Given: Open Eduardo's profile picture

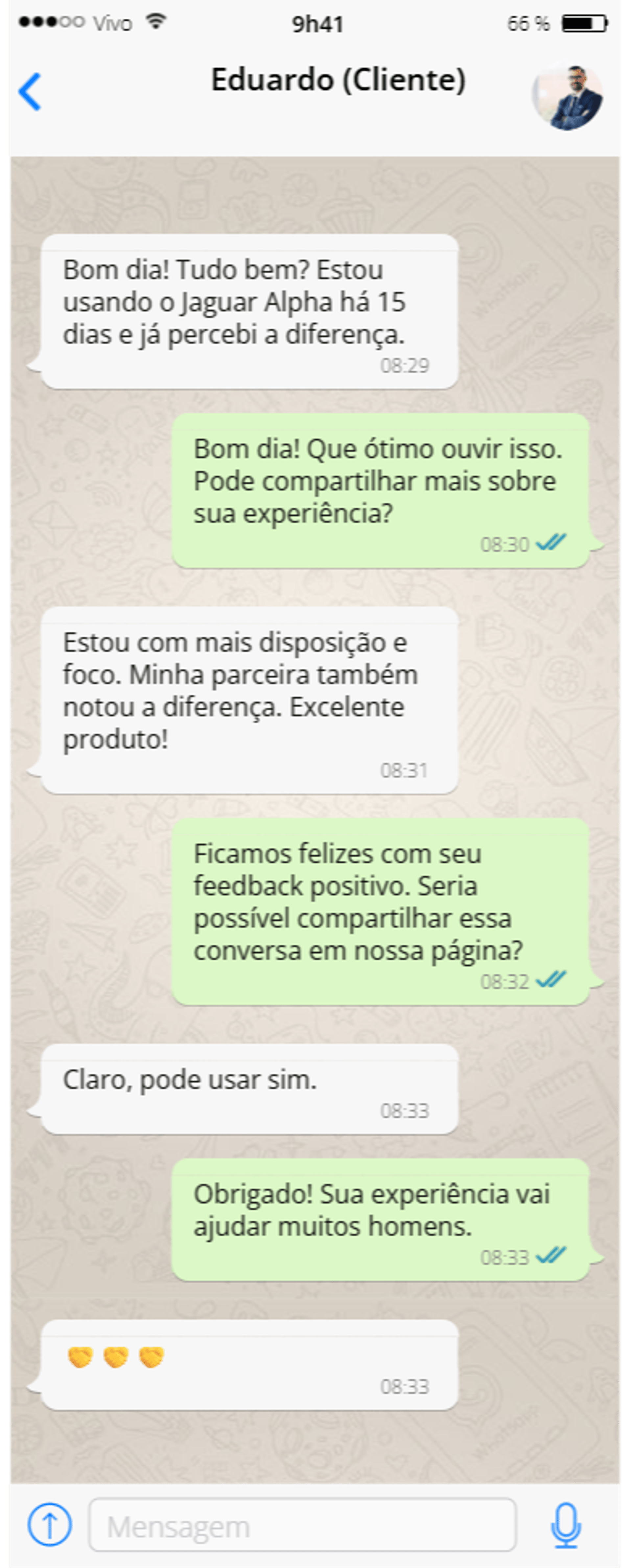Looking at the screenshot, I should [567, 97].
